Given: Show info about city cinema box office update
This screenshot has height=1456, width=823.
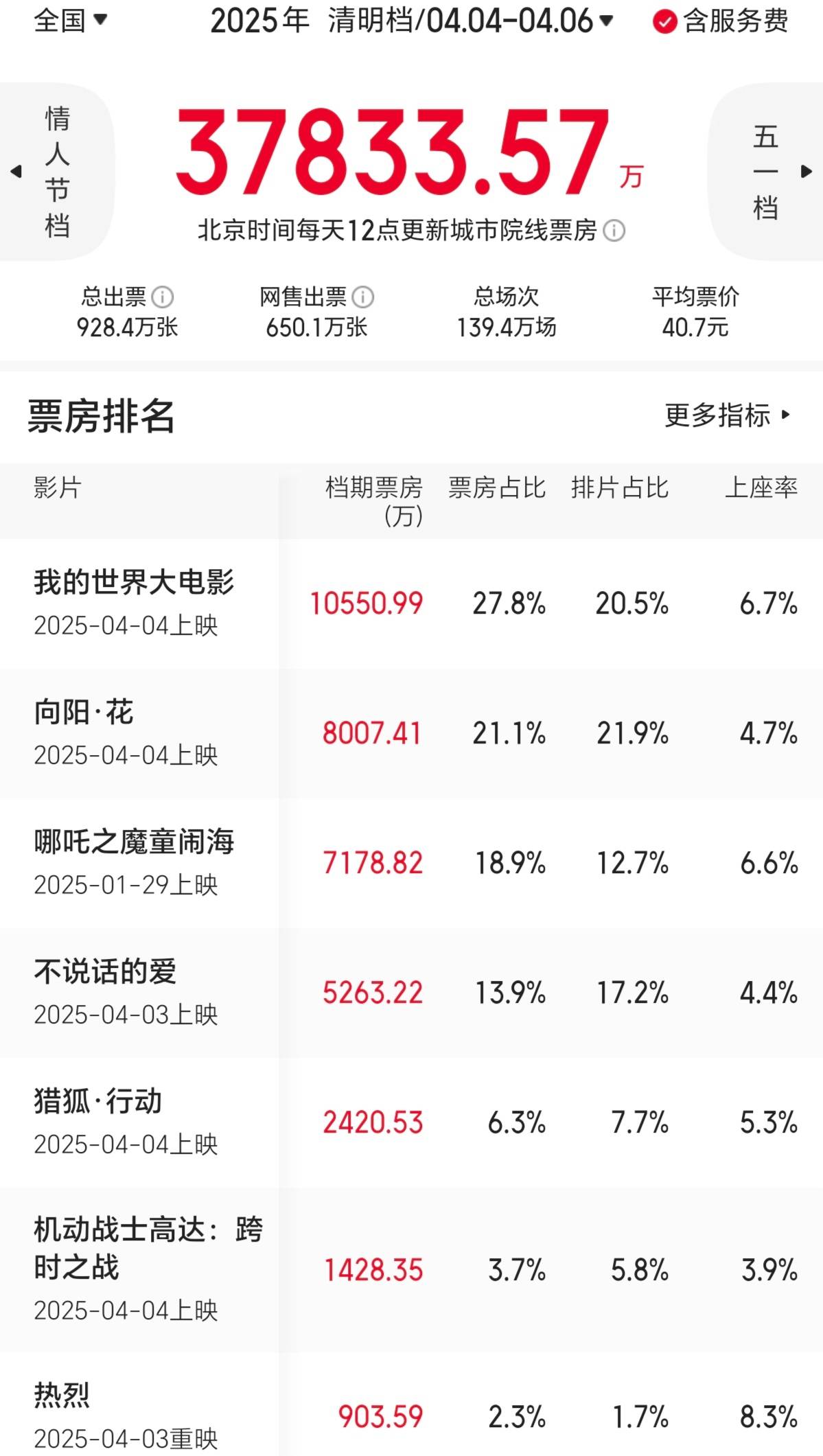Looking at the screenshot, I should (x=614, y=231).
